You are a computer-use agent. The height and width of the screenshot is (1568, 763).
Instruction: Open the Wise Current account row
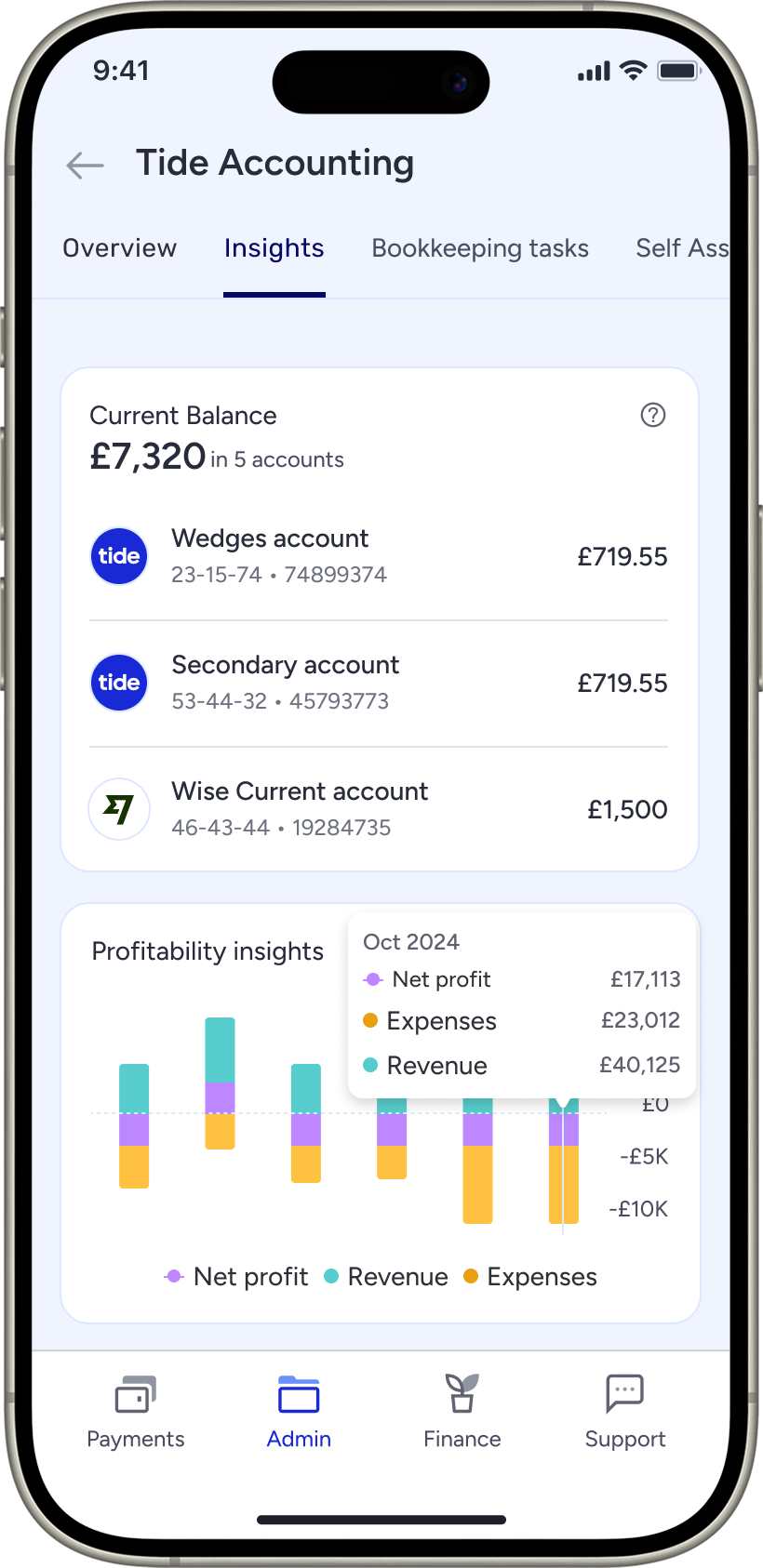pyautogui.click(x=379, y=809)
